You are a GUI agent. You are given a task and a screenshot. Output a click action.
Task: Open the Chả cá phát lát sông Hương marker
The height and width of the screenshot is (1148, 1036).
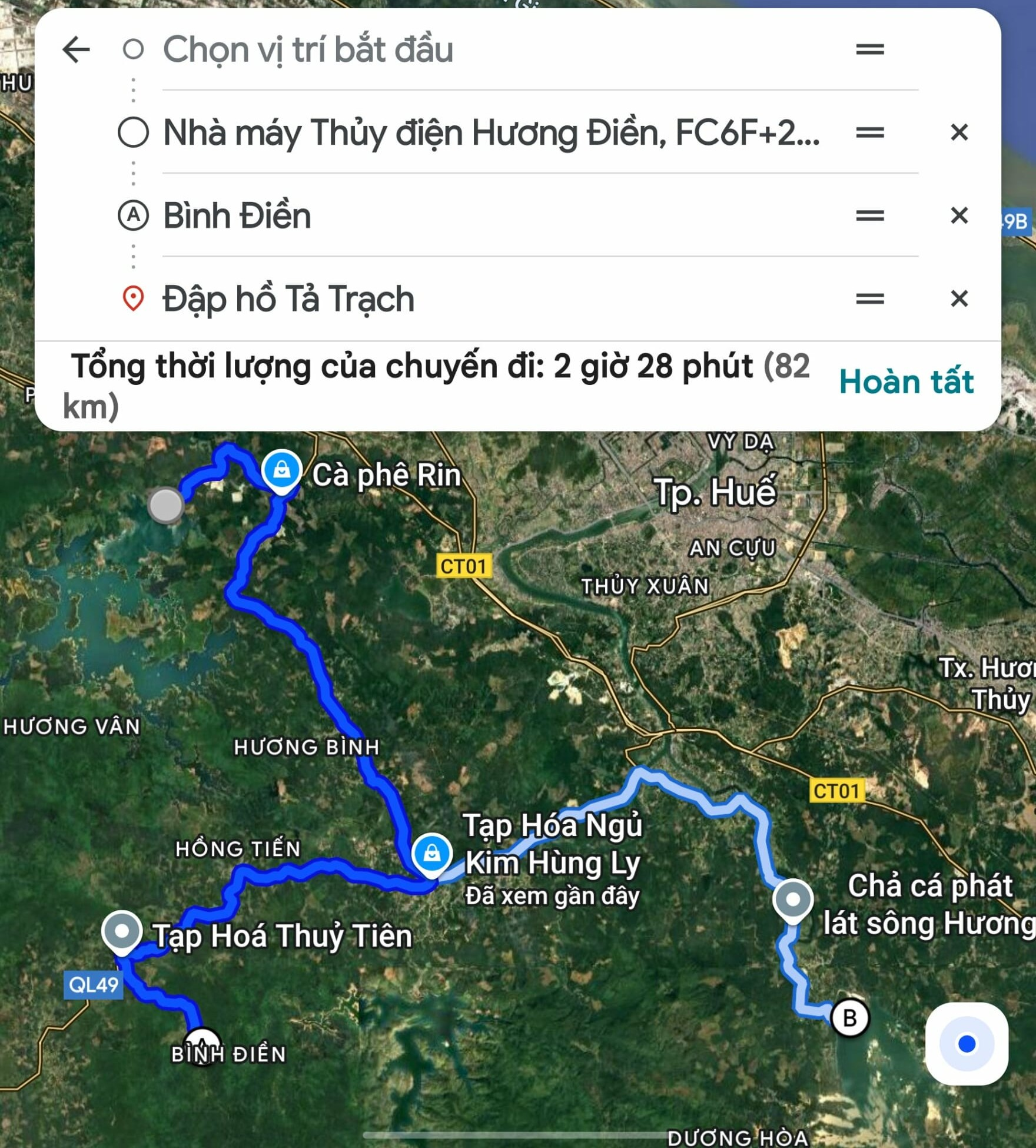pos(793,900)
